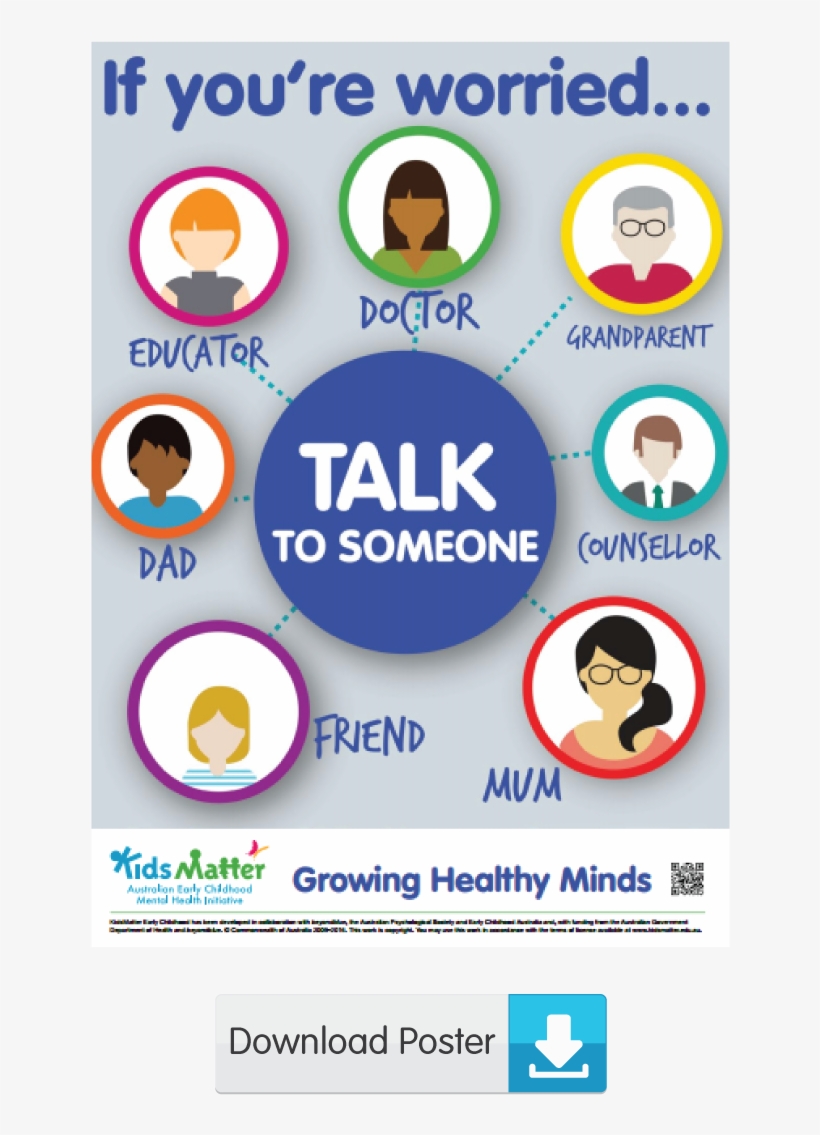Select the Educator avatar icon

tap(206, 248)
